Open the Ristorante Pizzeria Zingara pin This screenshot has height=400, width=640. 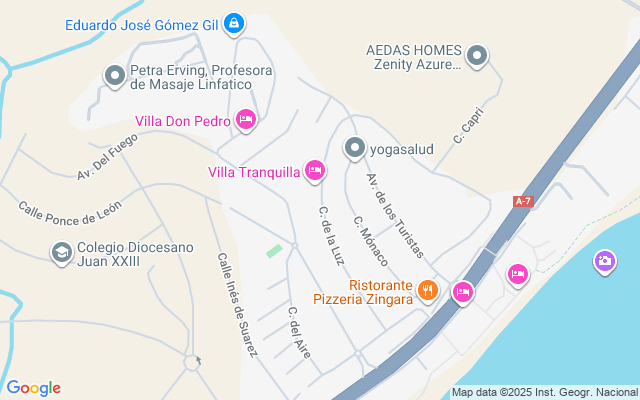point(428,290)
